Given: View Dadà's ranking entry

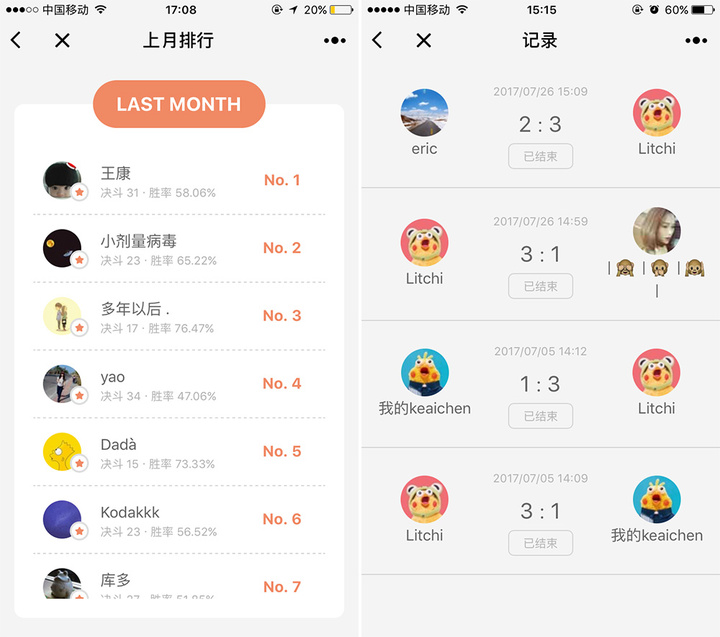Looking at the screenshot, I should point(179,452).
